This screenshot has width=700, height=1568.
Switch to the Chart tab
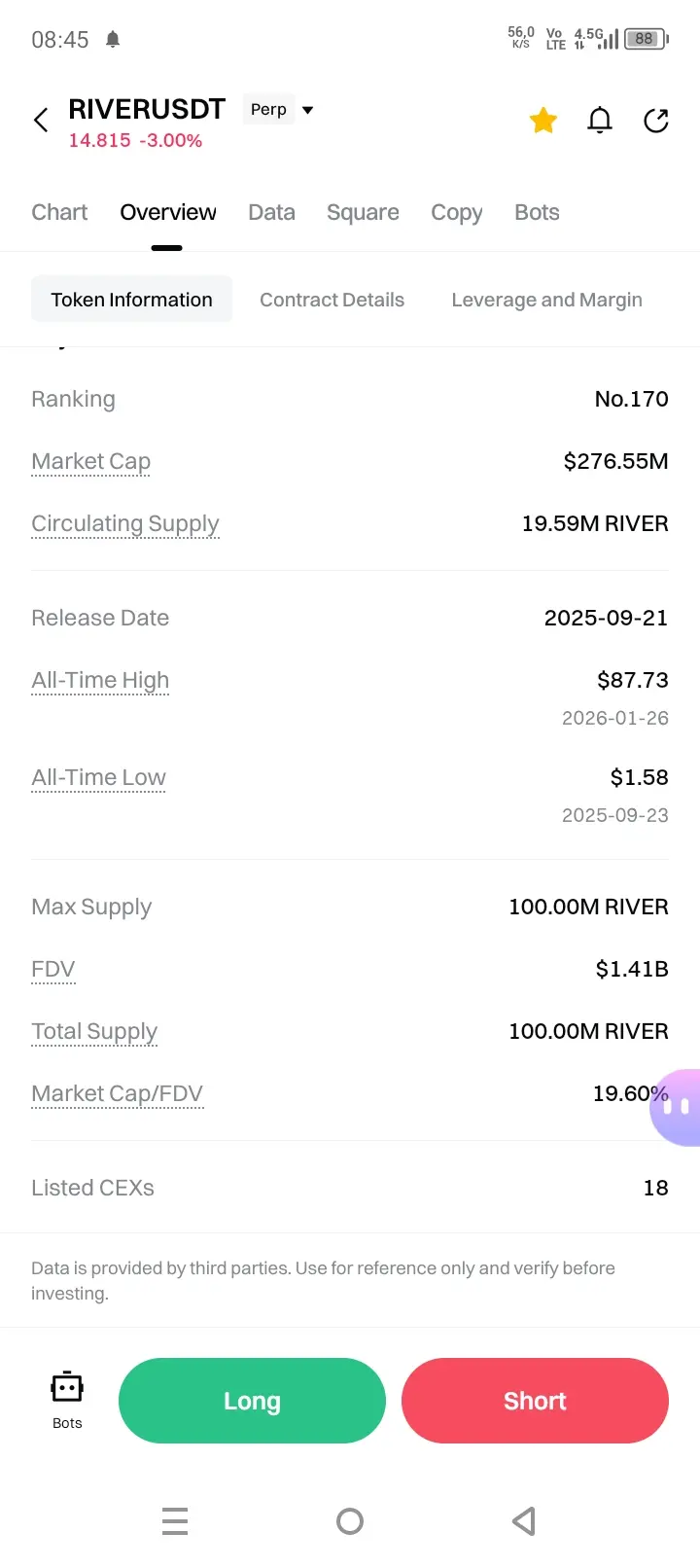click(x=59, y=212)
